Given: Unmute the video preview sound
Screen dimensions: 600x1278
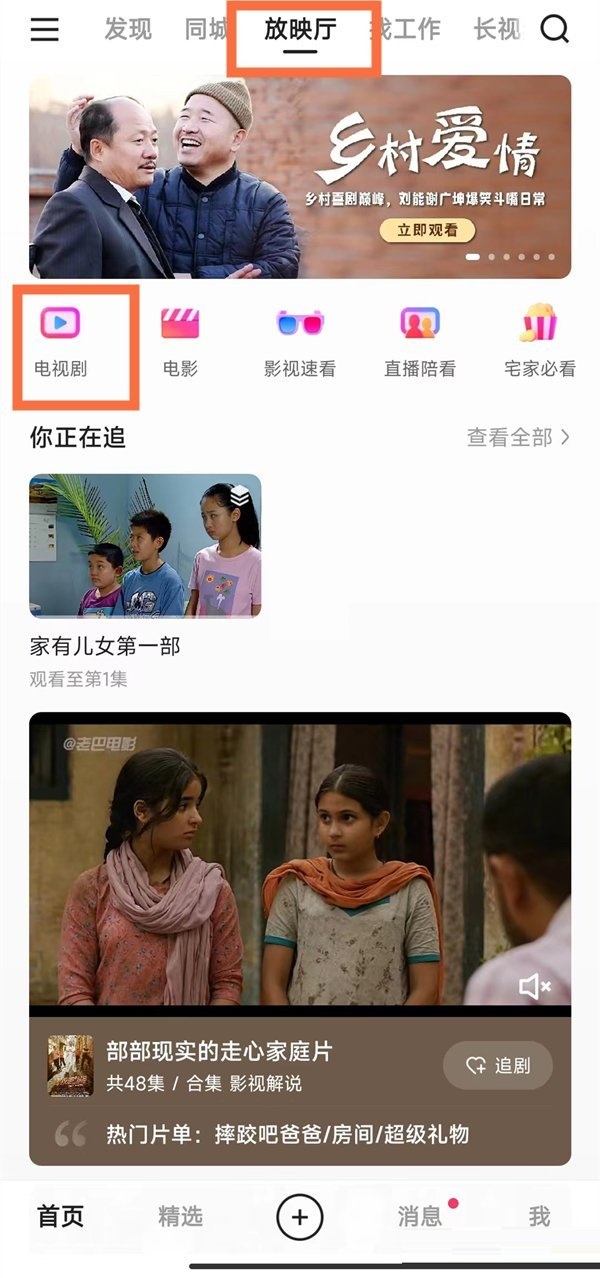Looking at the screenshot, I should (x=535, y=987).
